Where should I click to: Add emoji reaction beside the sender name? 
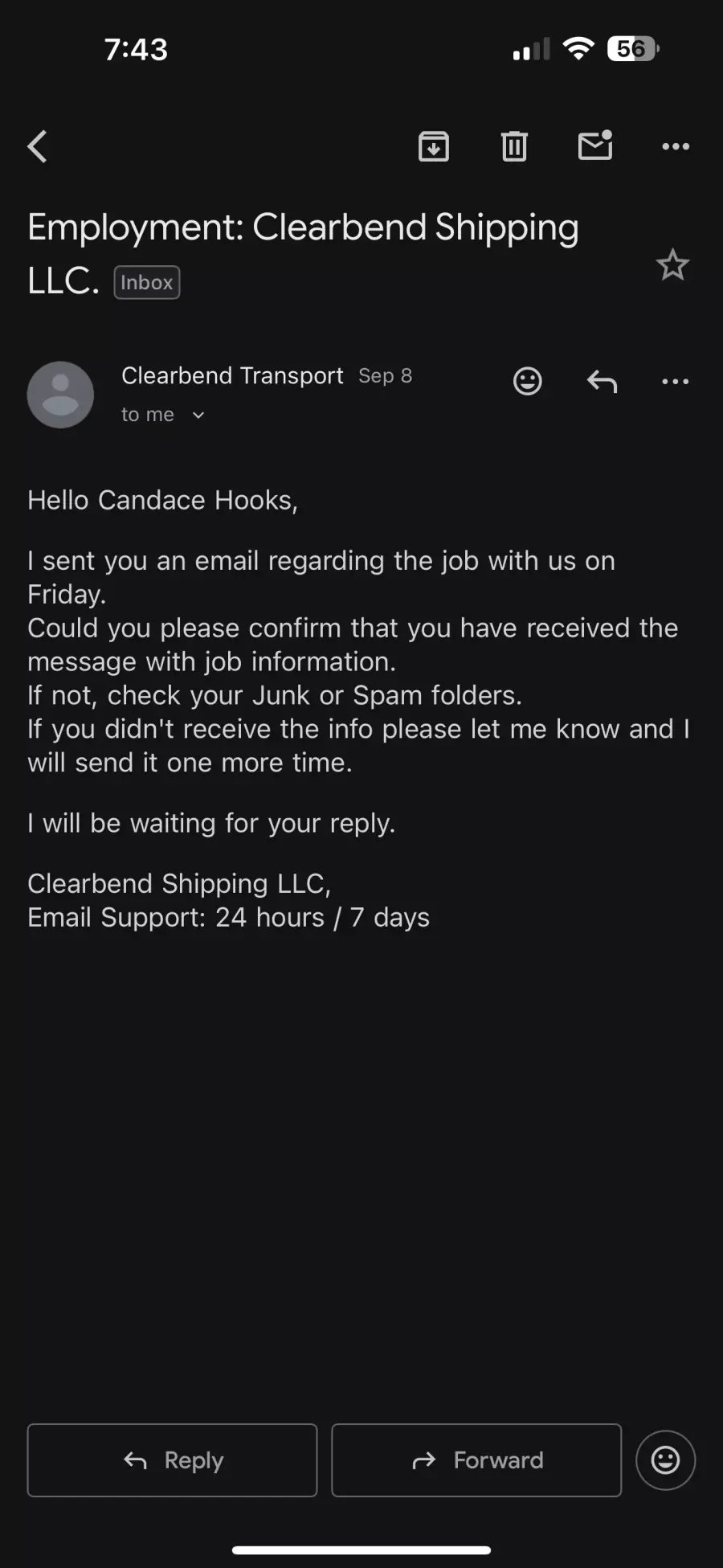[528, 381]
